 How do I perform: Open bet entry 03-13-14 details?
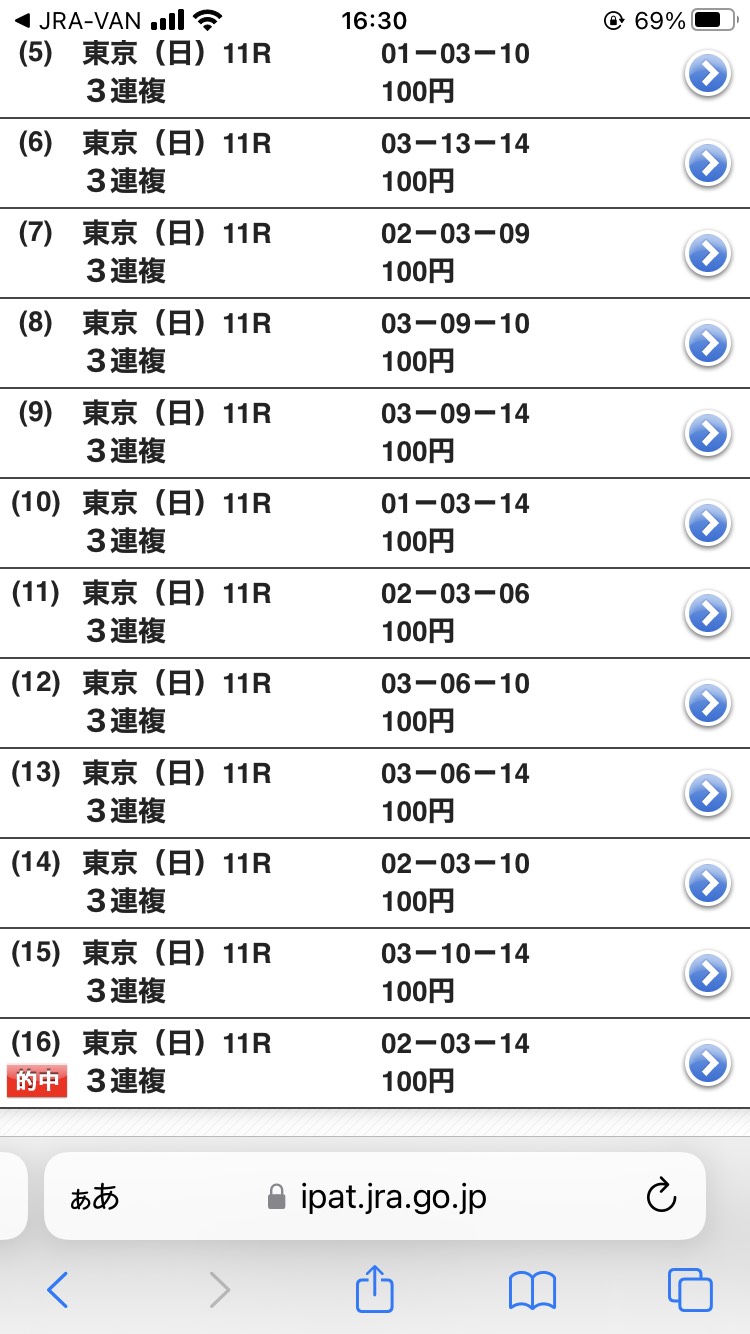708,163
